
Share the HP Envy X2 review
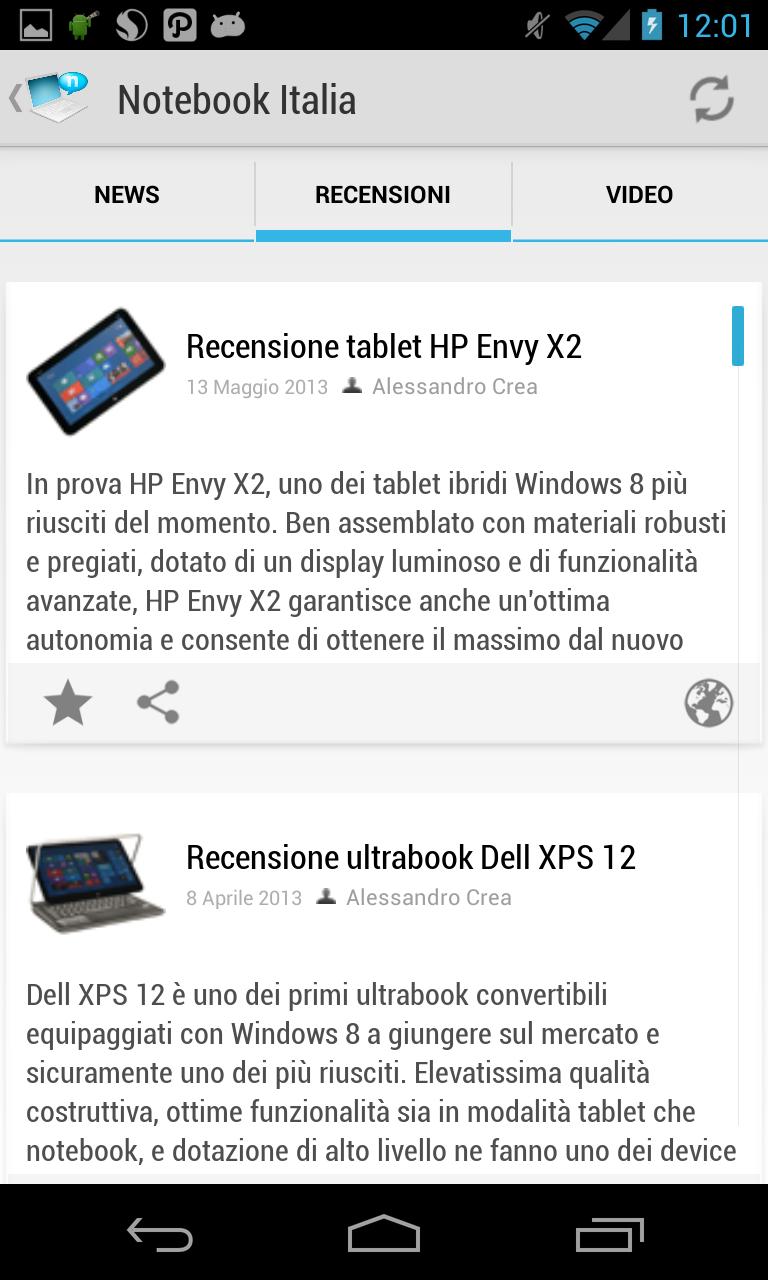[158, 702]
